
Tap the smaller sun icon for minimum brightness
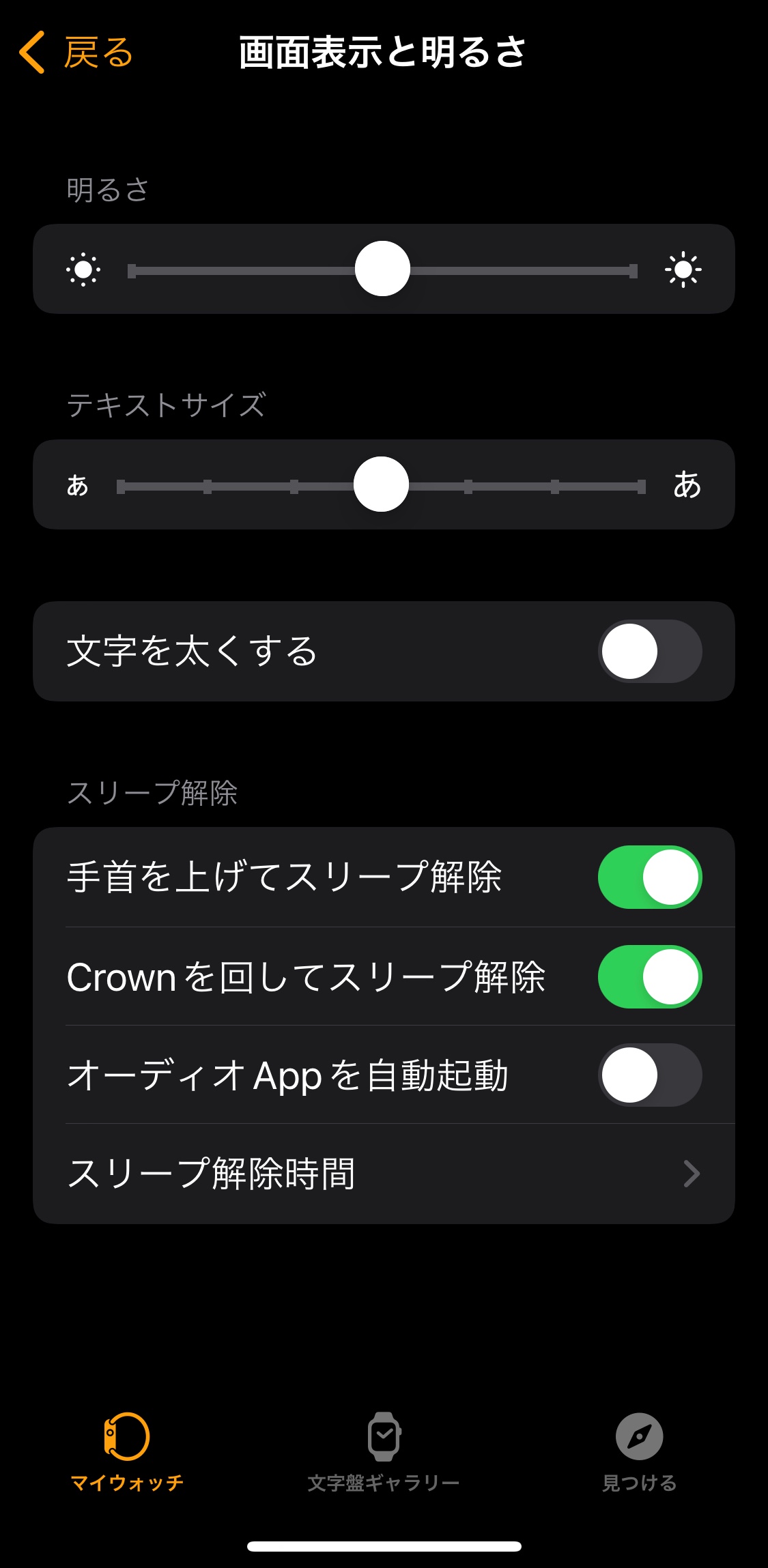click(x=83, y=270)
